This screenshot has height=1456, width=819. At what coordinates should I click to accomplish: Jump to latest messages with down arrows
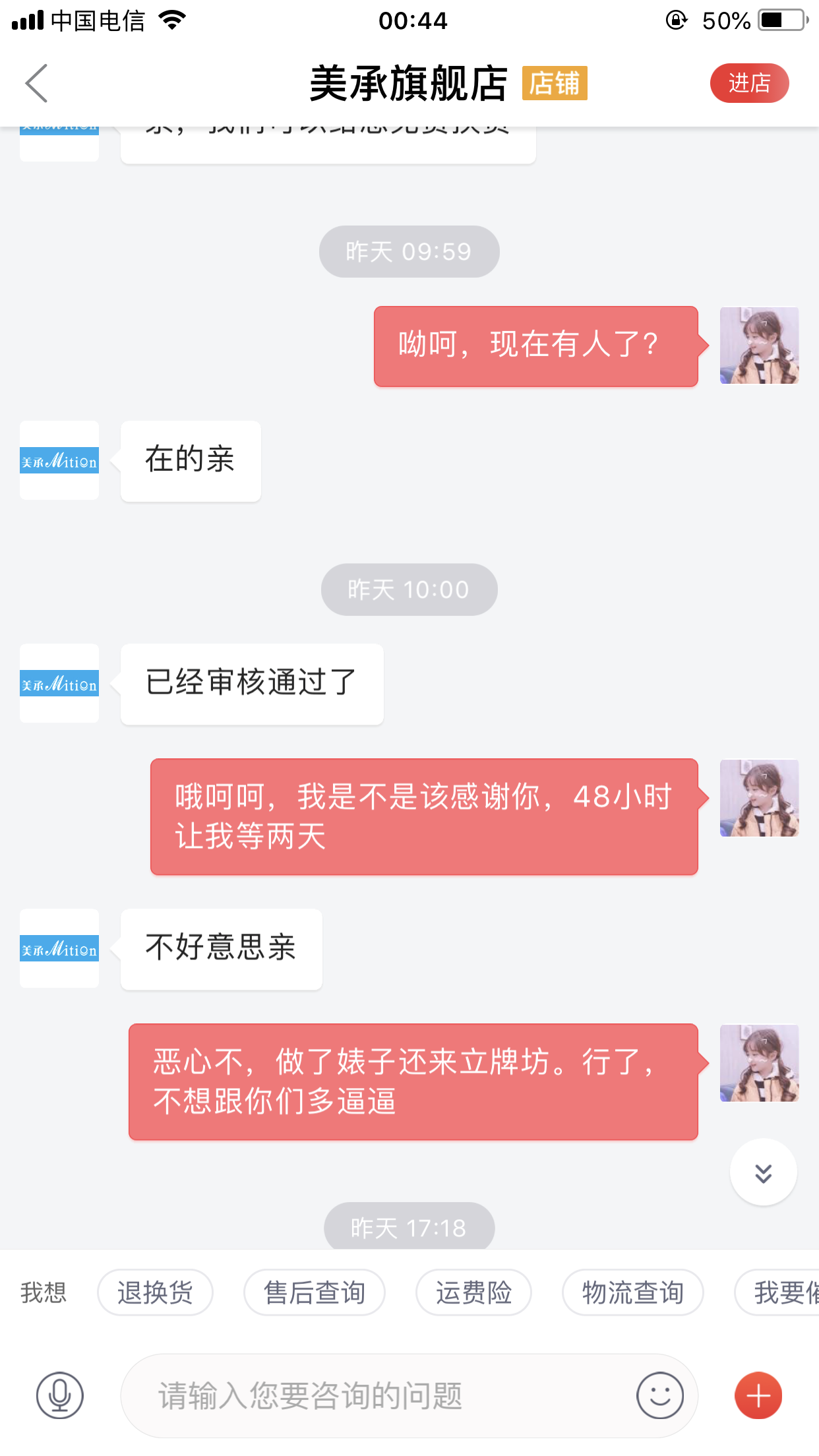[x=763, y=1172]
